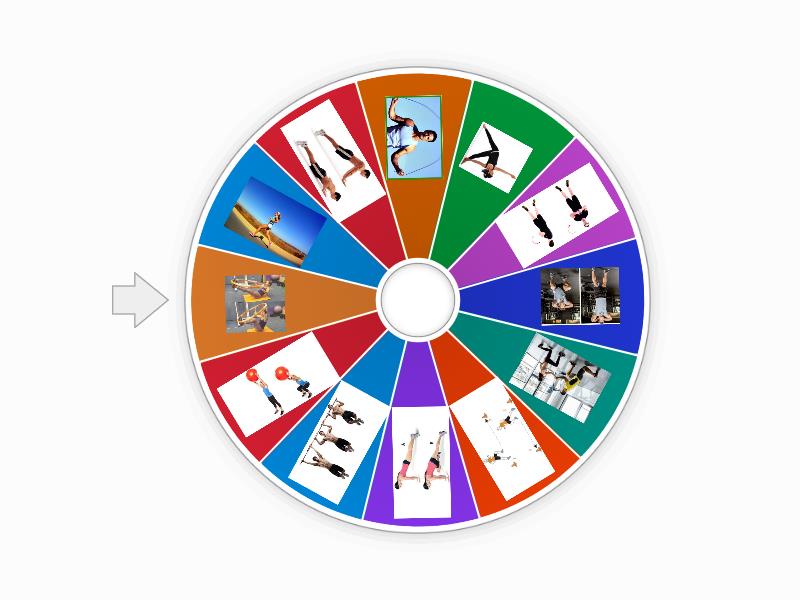Spin the wheel by tapping its center hub

point(418,299)
